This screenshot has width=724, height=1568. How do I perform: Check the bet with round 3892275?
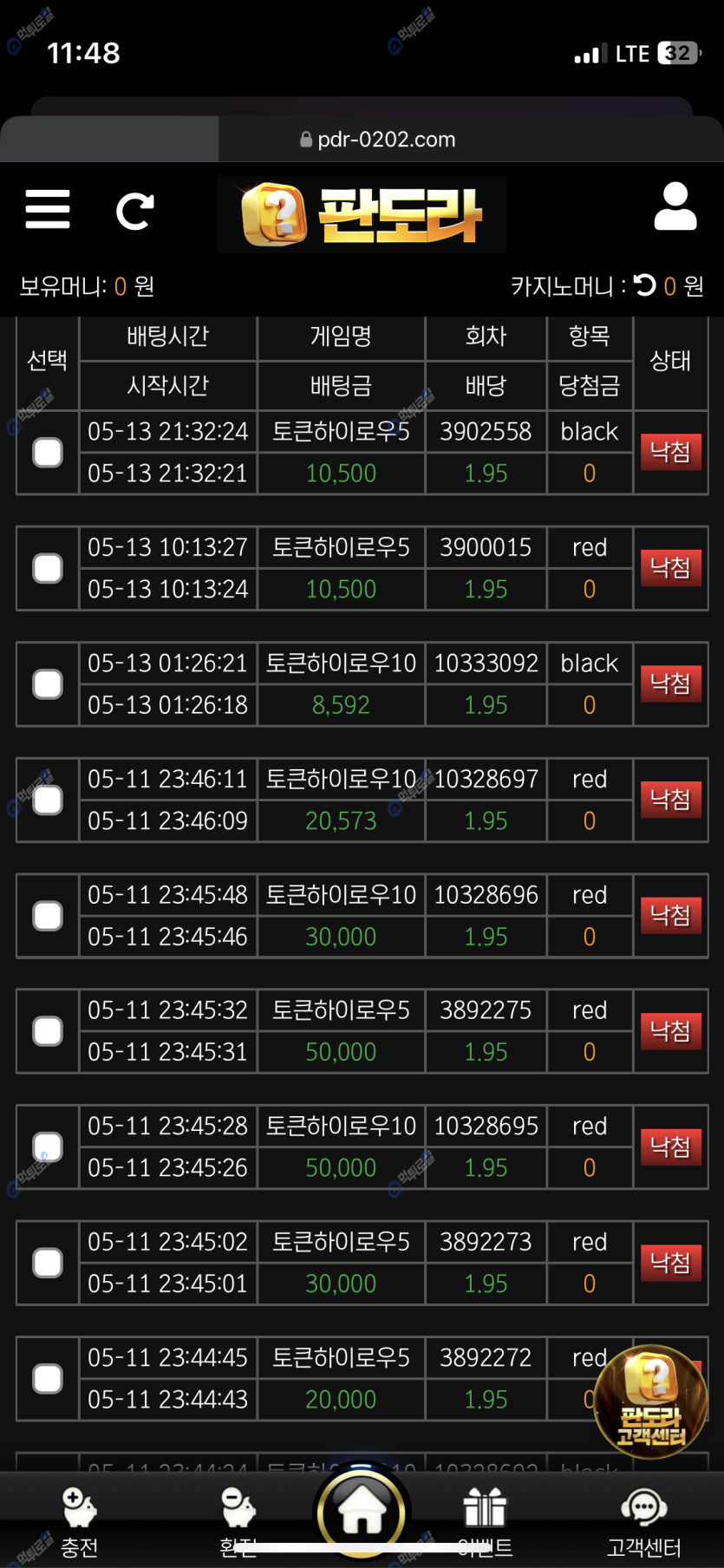coord(48,1031)
